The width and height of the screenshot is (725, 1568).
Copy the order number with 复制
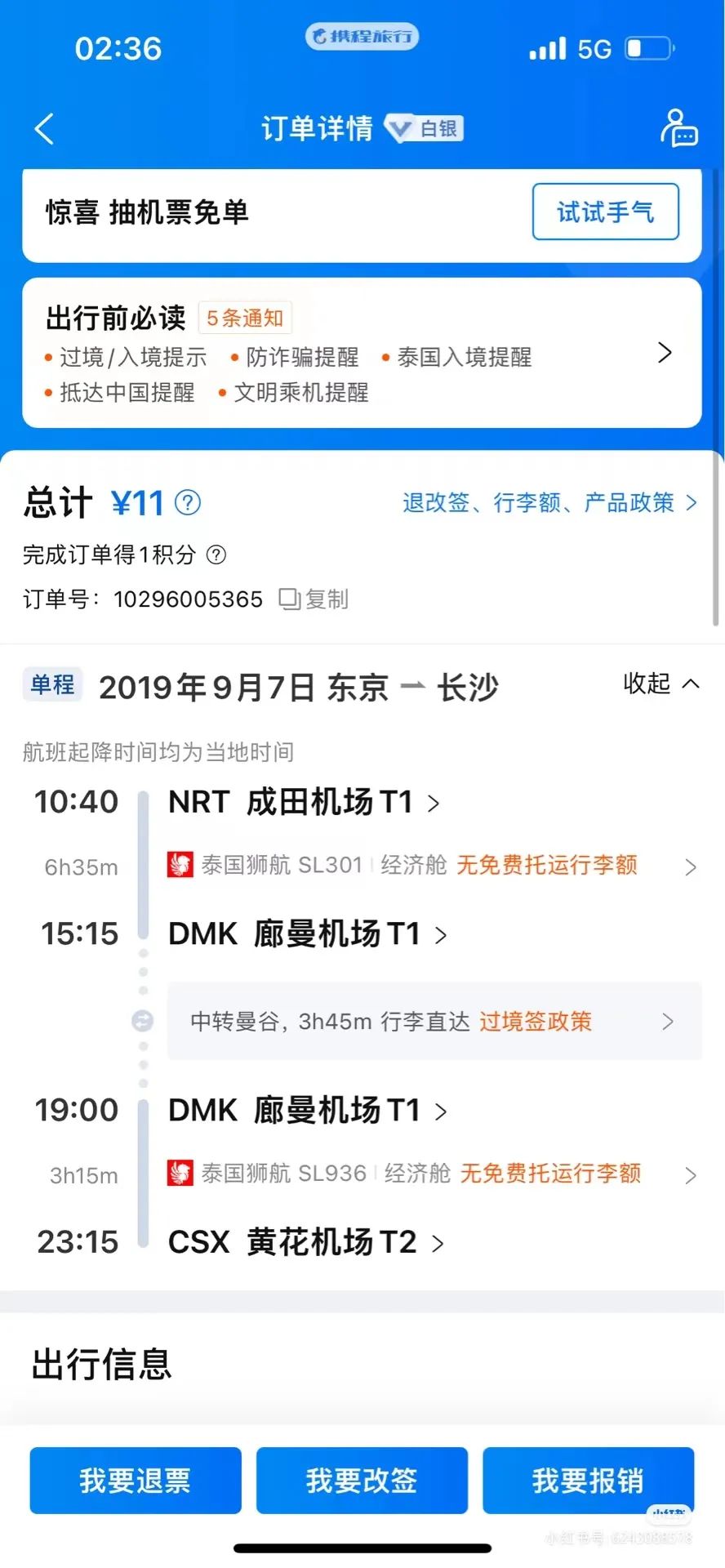click(315, 599)
